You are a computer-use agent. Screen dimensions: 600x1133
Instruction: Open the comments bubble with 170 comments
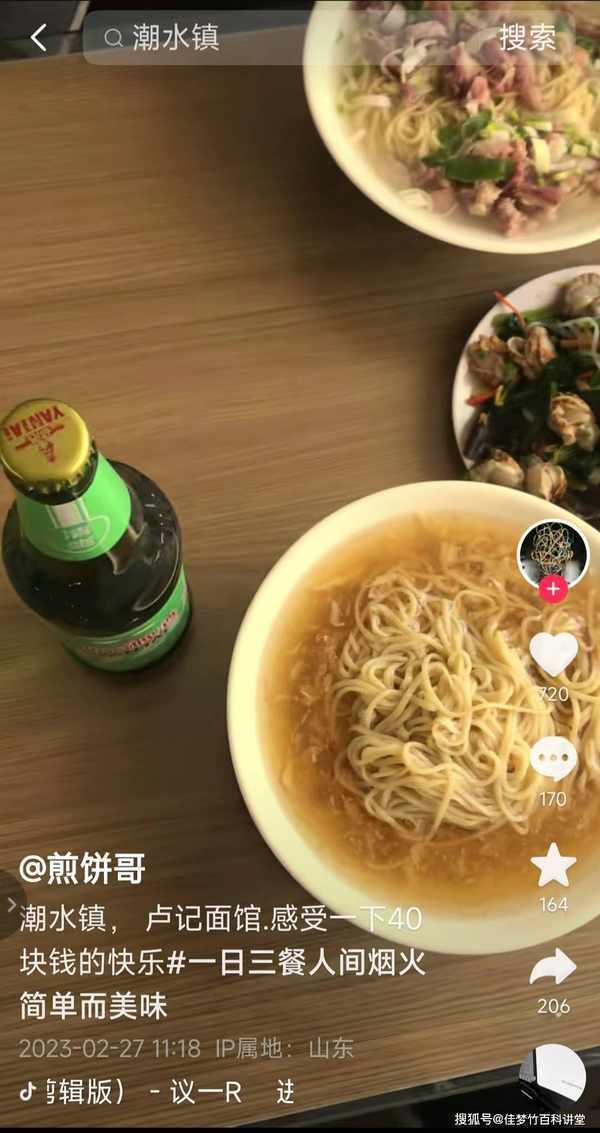553,759
